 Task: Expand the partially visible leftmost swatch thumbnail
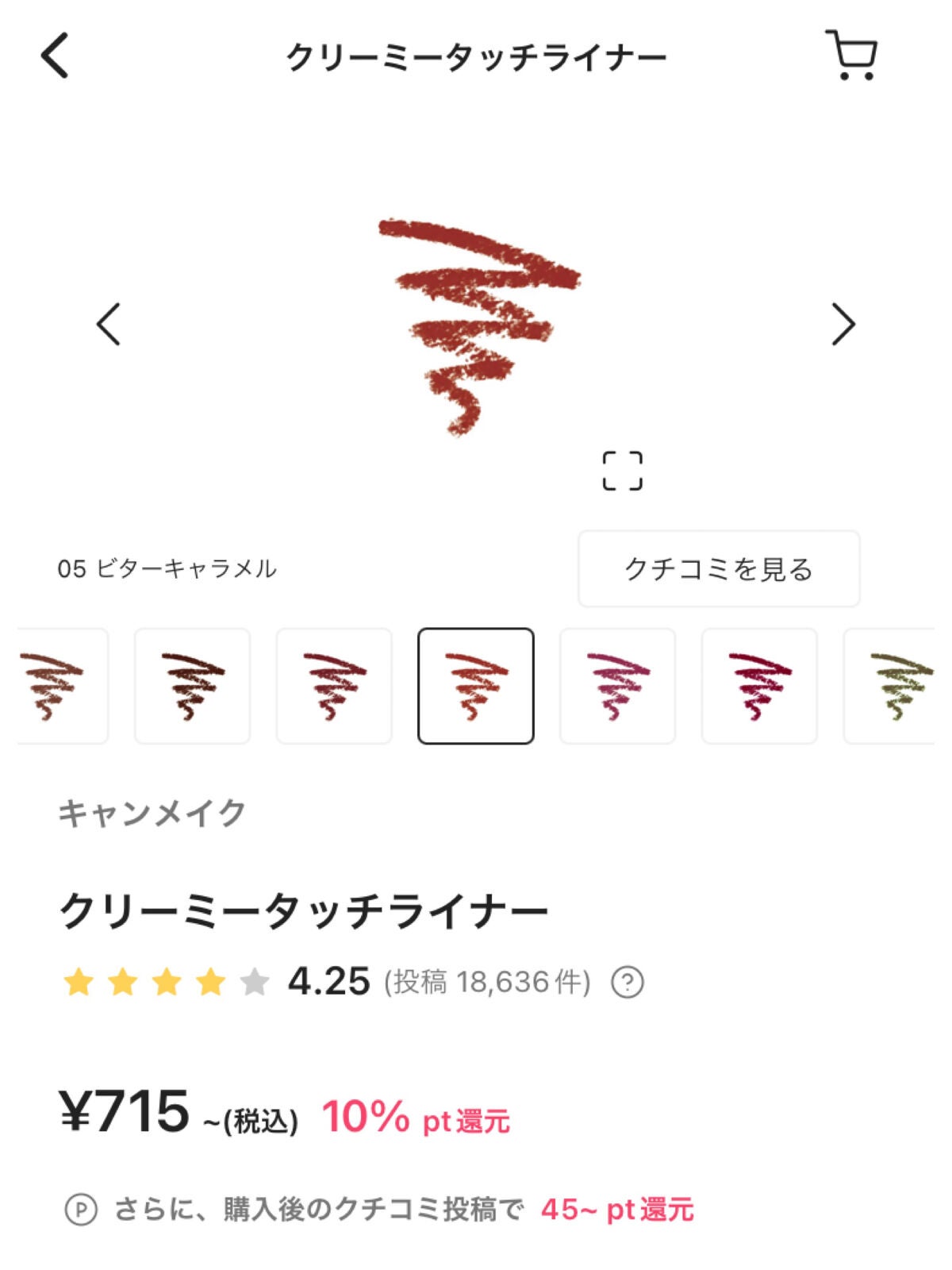[x=52, y=686]
